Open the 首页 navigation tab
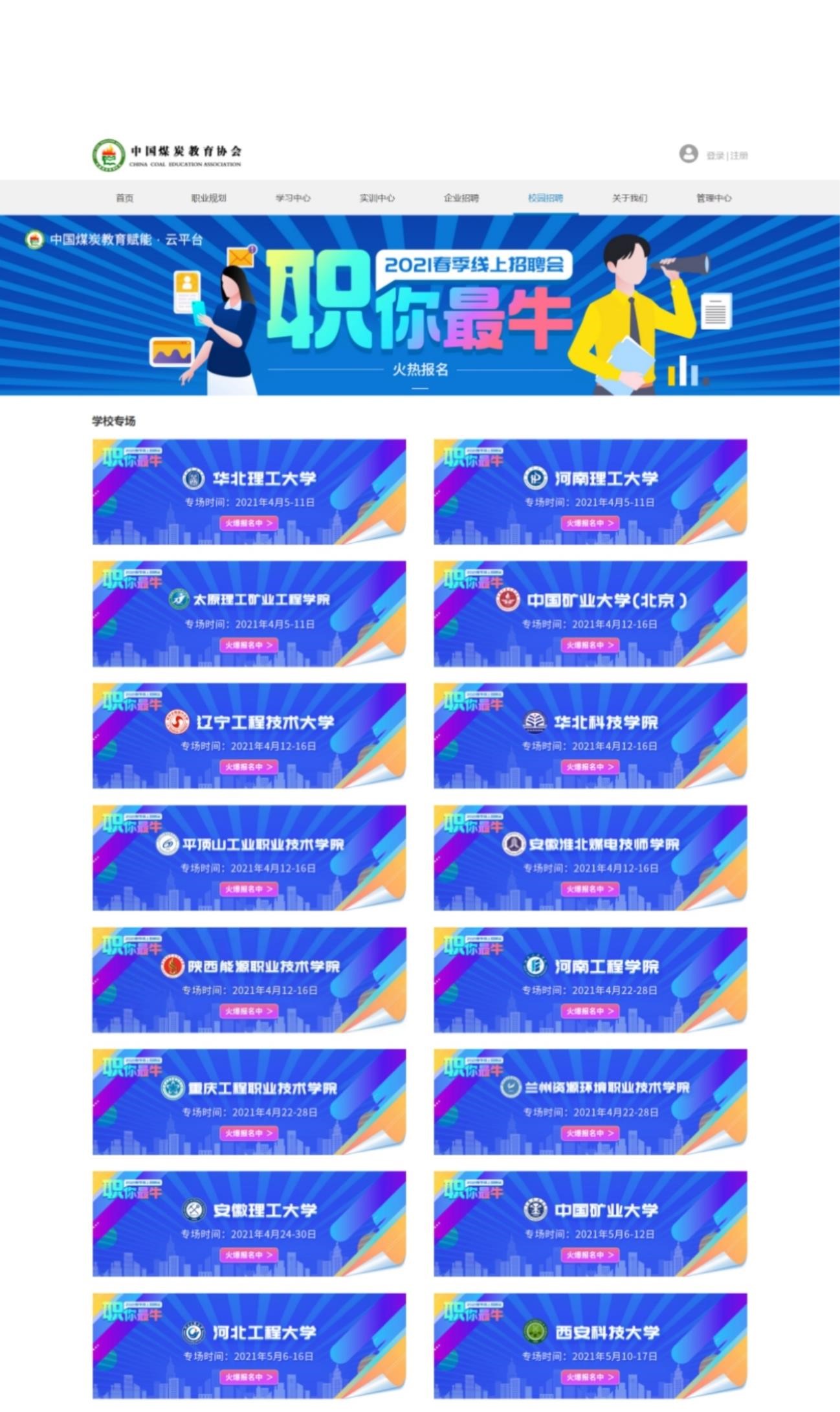 pos(124,198)
